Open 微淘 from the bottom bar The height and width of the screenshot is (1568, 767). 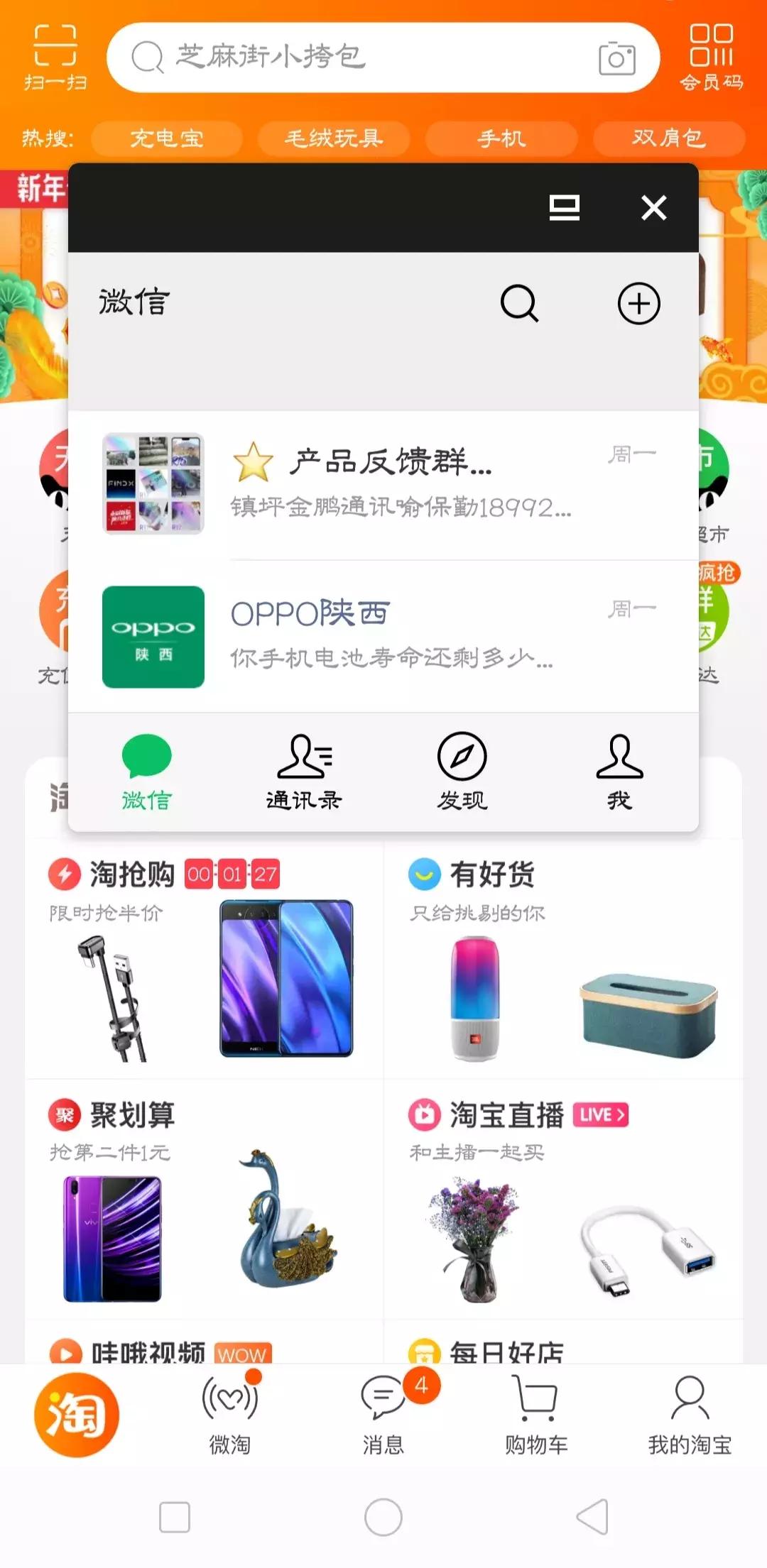pyautogui.click(x=229, y=1413)
